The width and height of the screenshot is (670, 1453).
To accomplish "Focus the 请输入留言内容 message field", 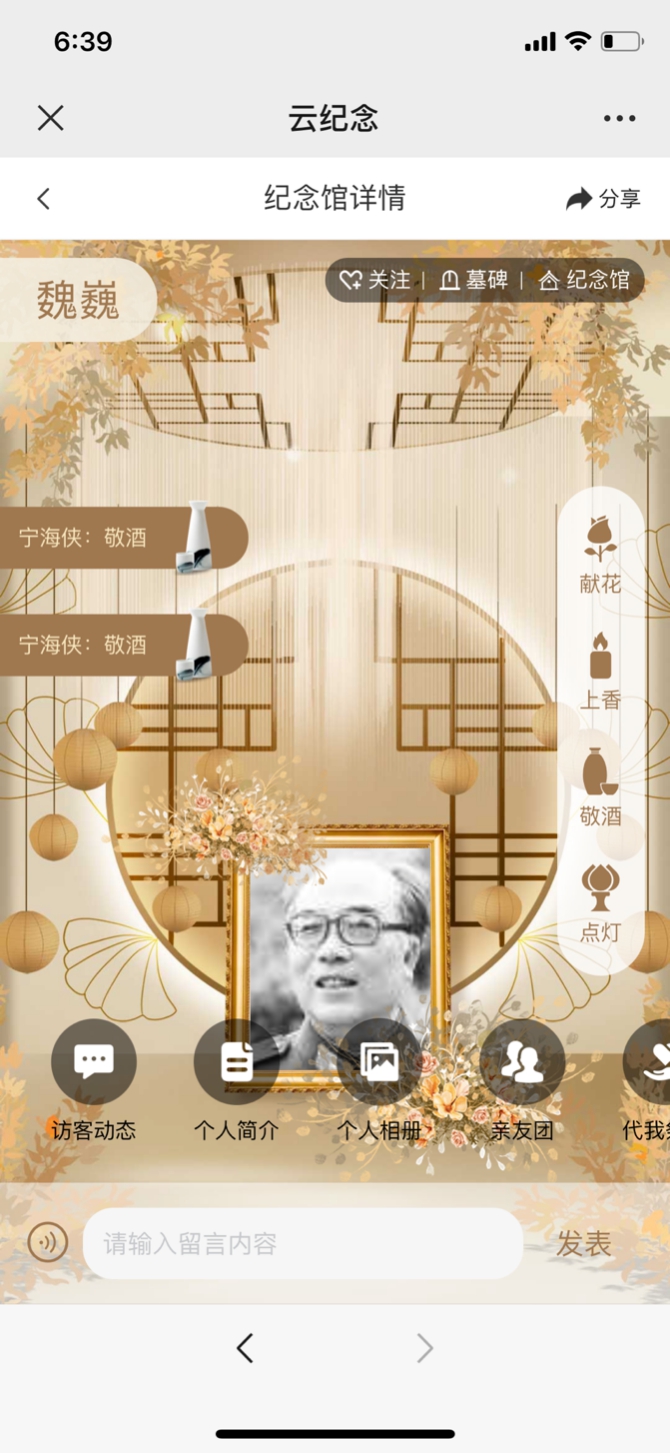I will click(x=302, y=1243).
